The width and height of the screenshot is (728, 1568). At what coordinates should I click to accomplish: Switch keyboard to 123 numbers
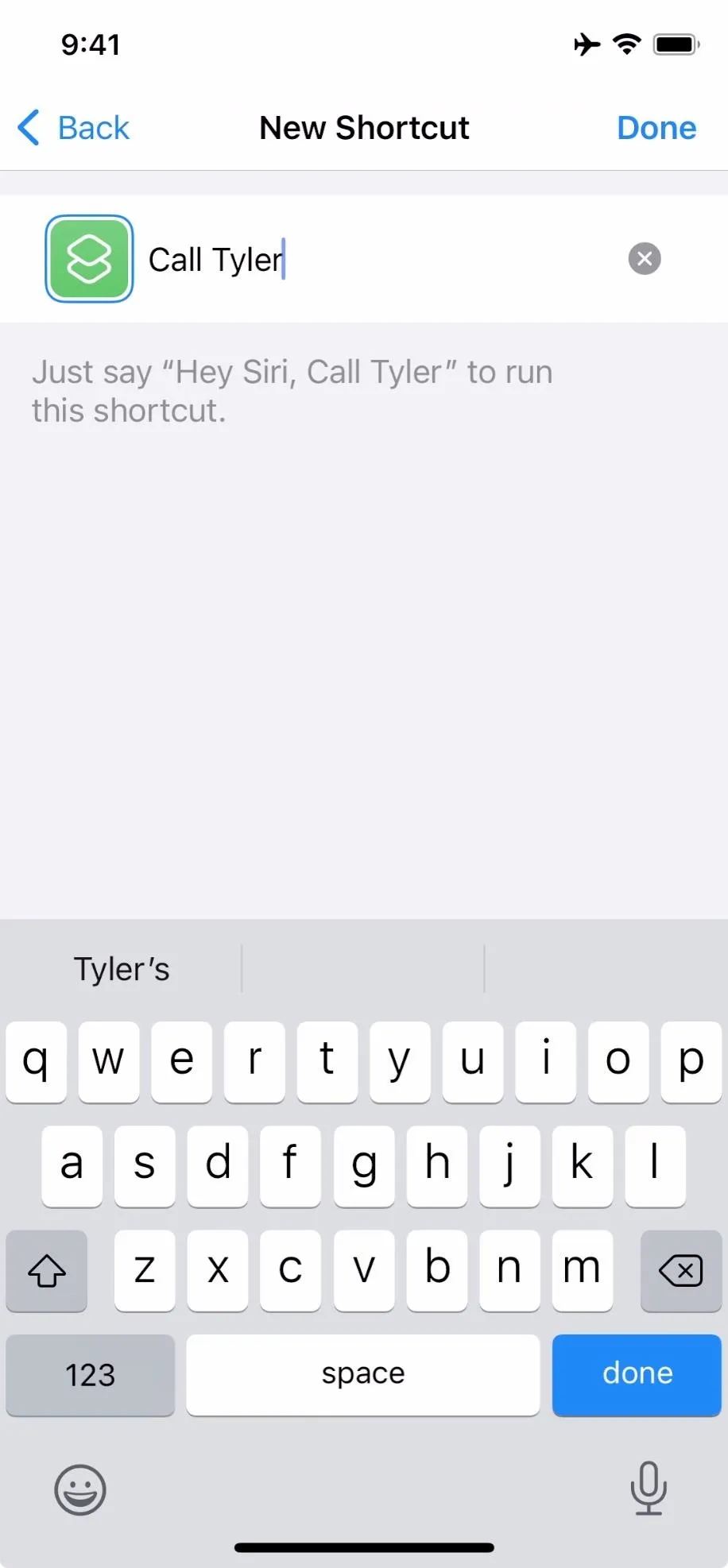(90, 1374)
